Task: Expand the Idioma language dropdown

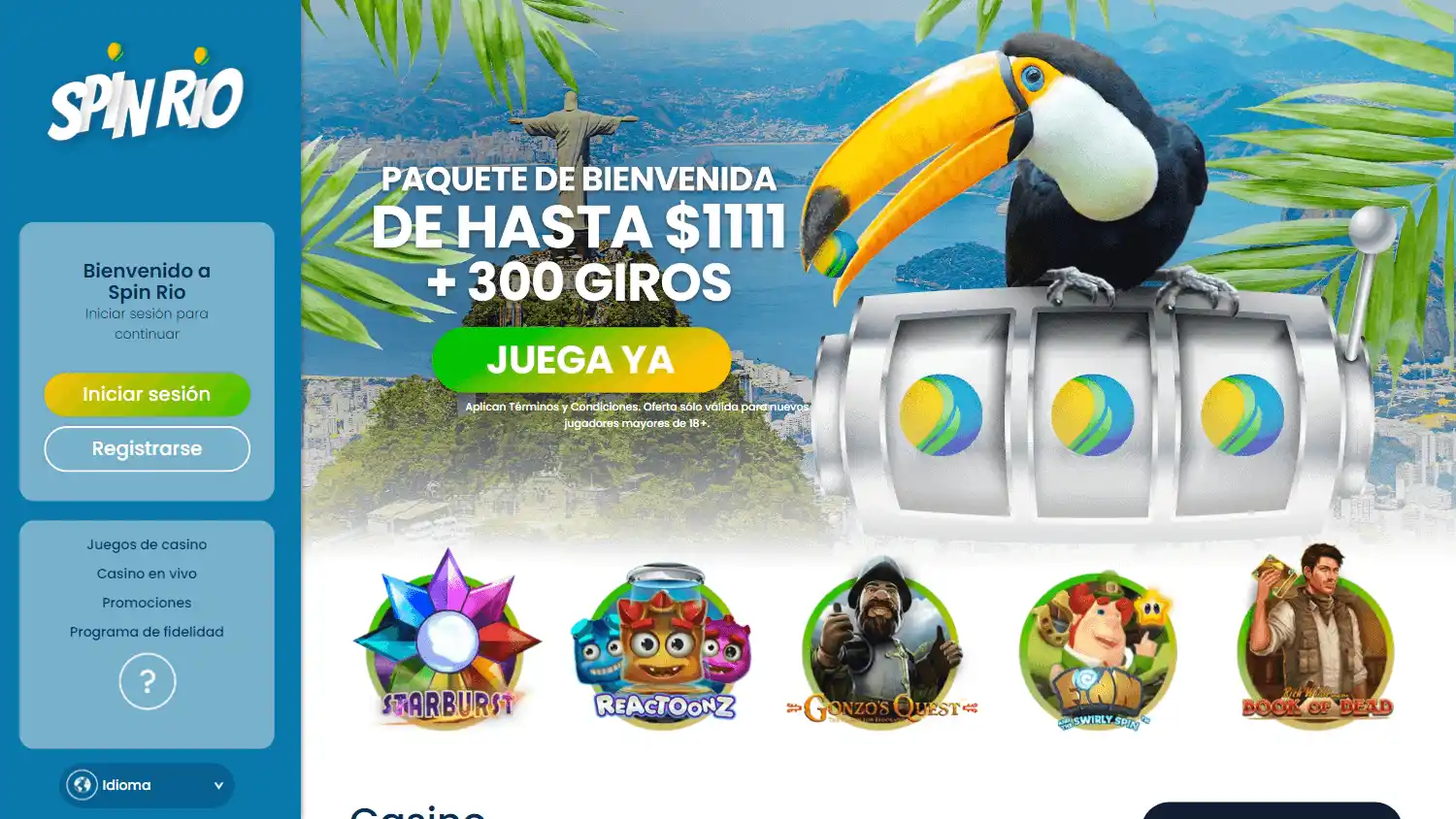Action: click(147, 785)
